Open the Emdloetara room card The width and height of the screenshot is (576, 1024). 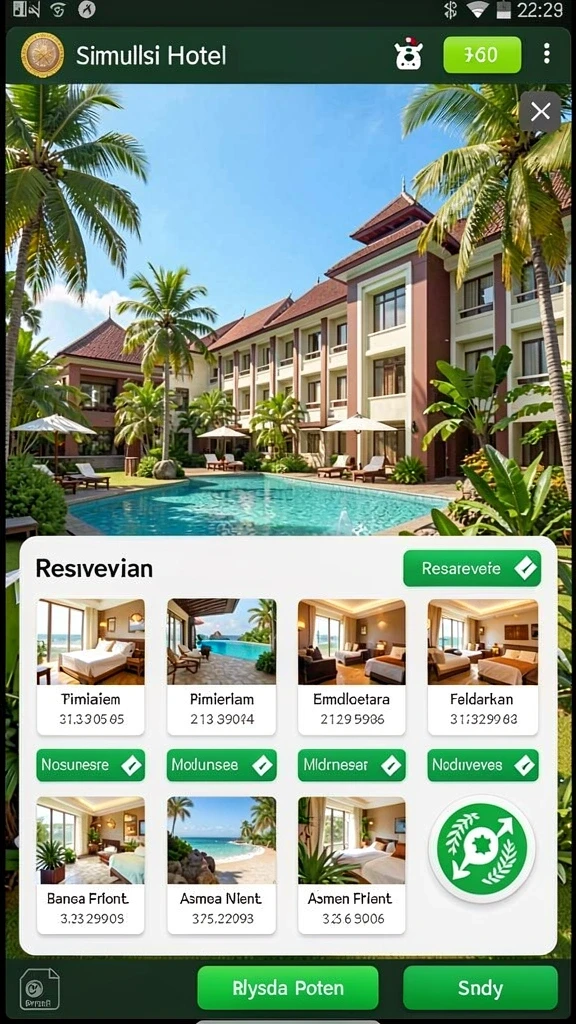pos(351,667)
